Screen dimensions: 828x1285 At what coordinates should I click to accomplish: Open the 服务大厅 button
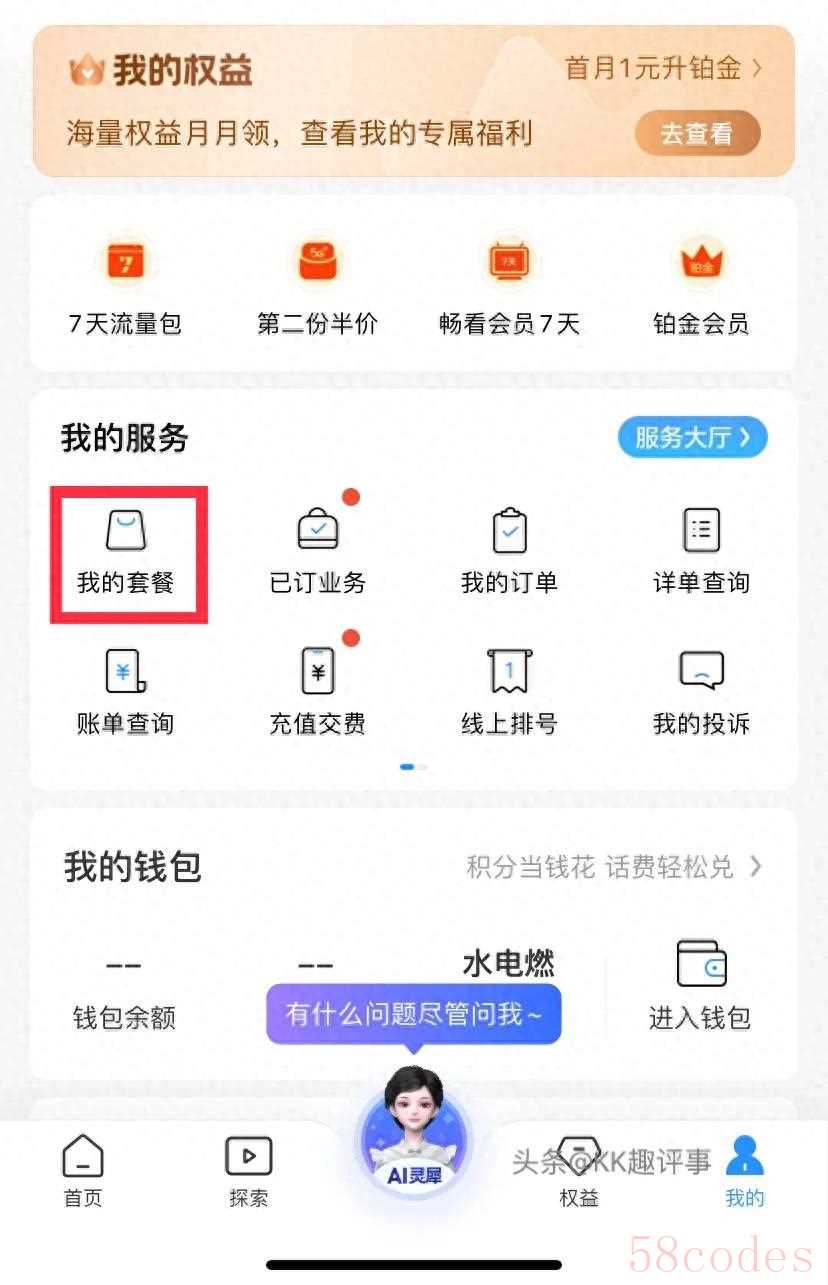pyautogui.click(x=692, y=437)
